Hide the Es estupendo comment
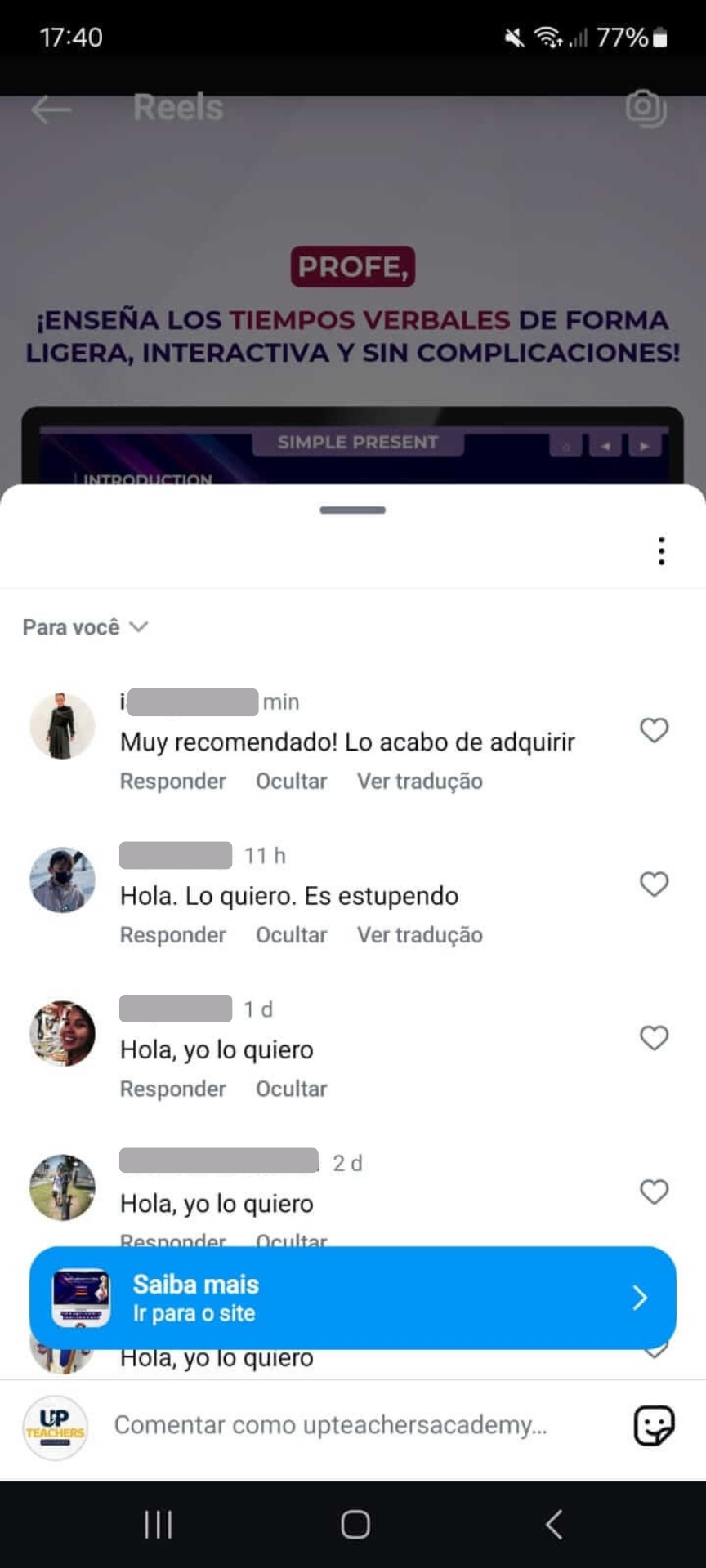The width and height of the screenshot is (706, 1568). click(x=291, y=935)
